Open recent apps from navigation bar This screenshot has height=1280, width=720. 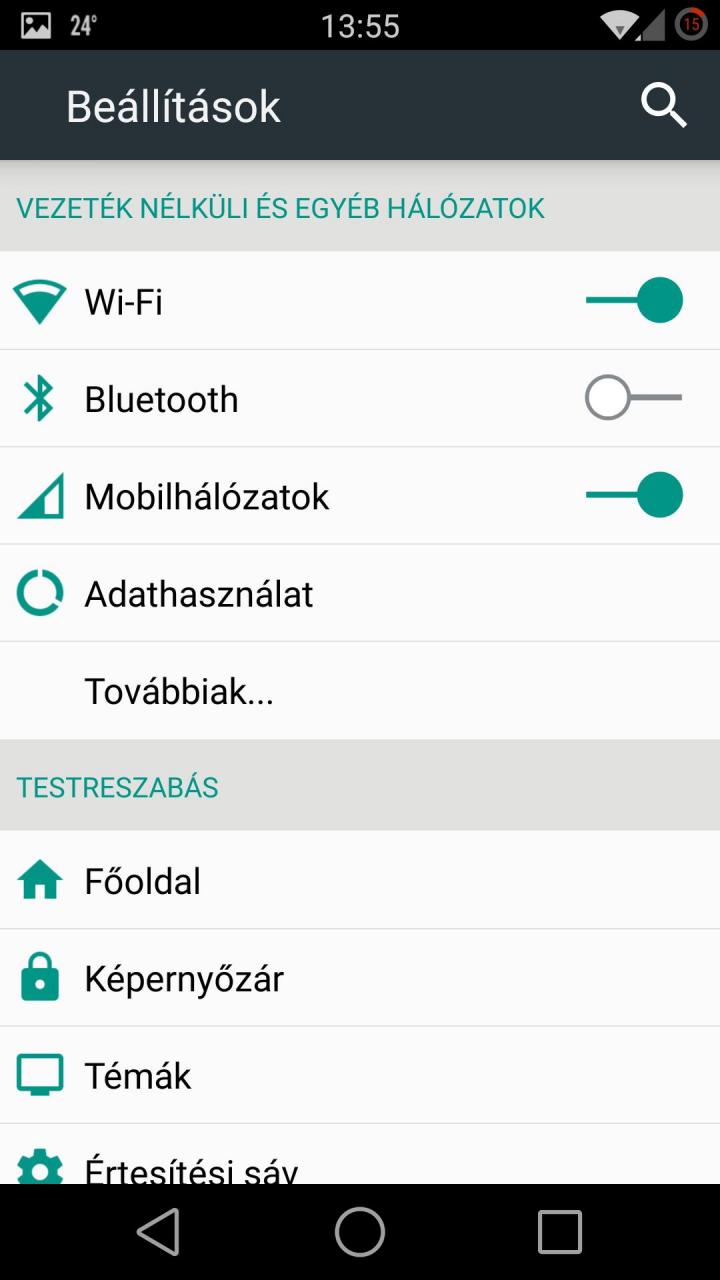[x=560, y=1232]
